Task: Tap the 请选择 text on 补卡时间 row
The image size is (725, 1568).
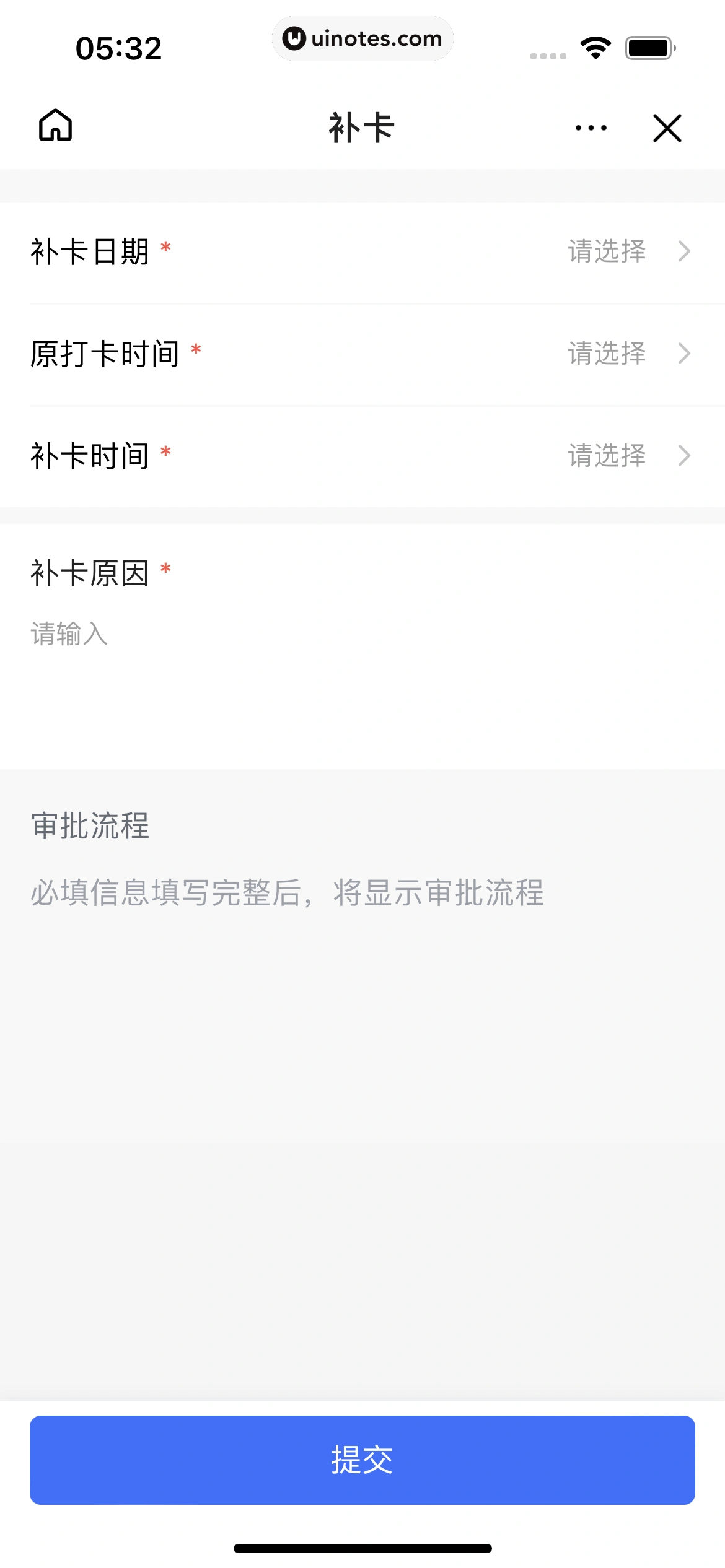Action: pyautogui.click(x=605, y=456)
